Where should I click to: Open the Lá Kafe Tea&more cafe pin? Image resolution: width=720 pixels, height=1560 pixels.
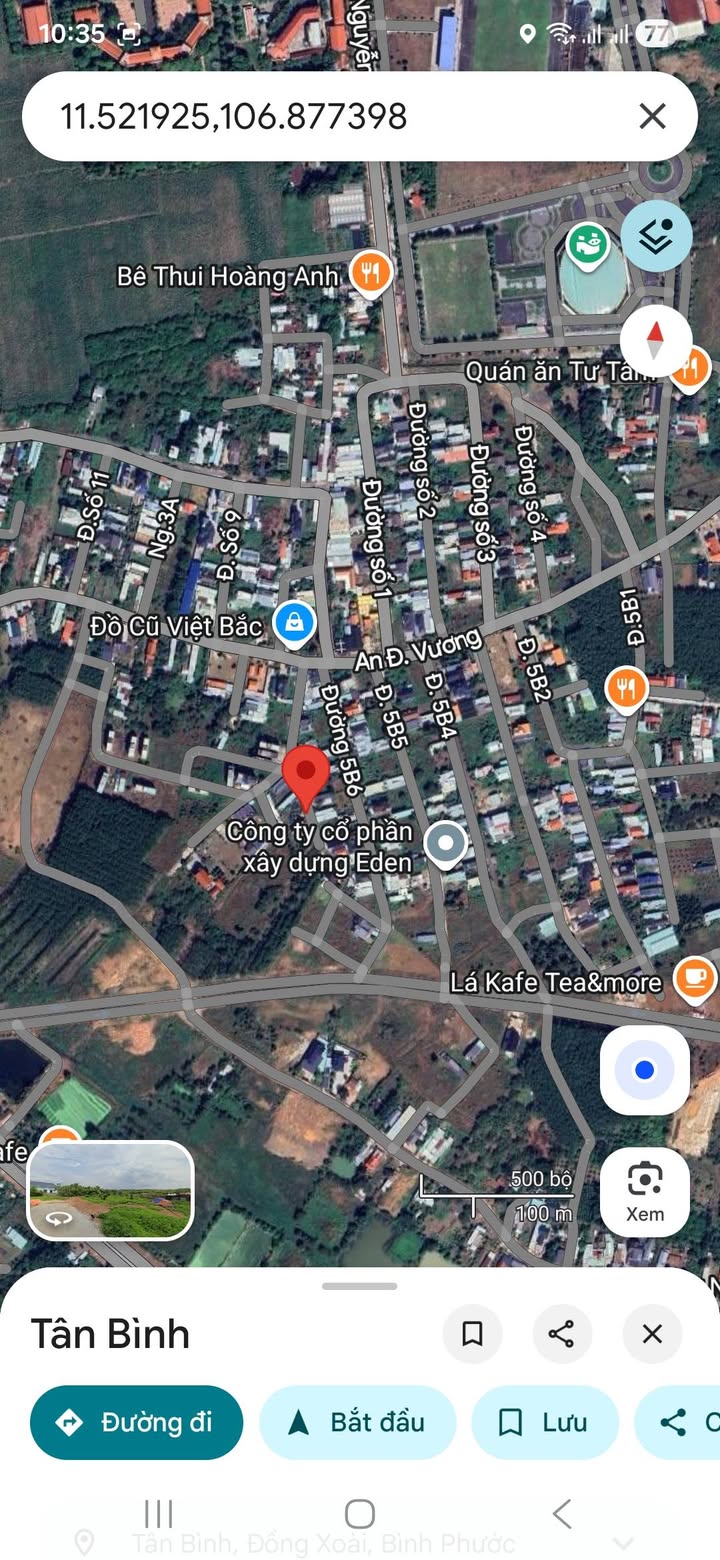[694, 977]
